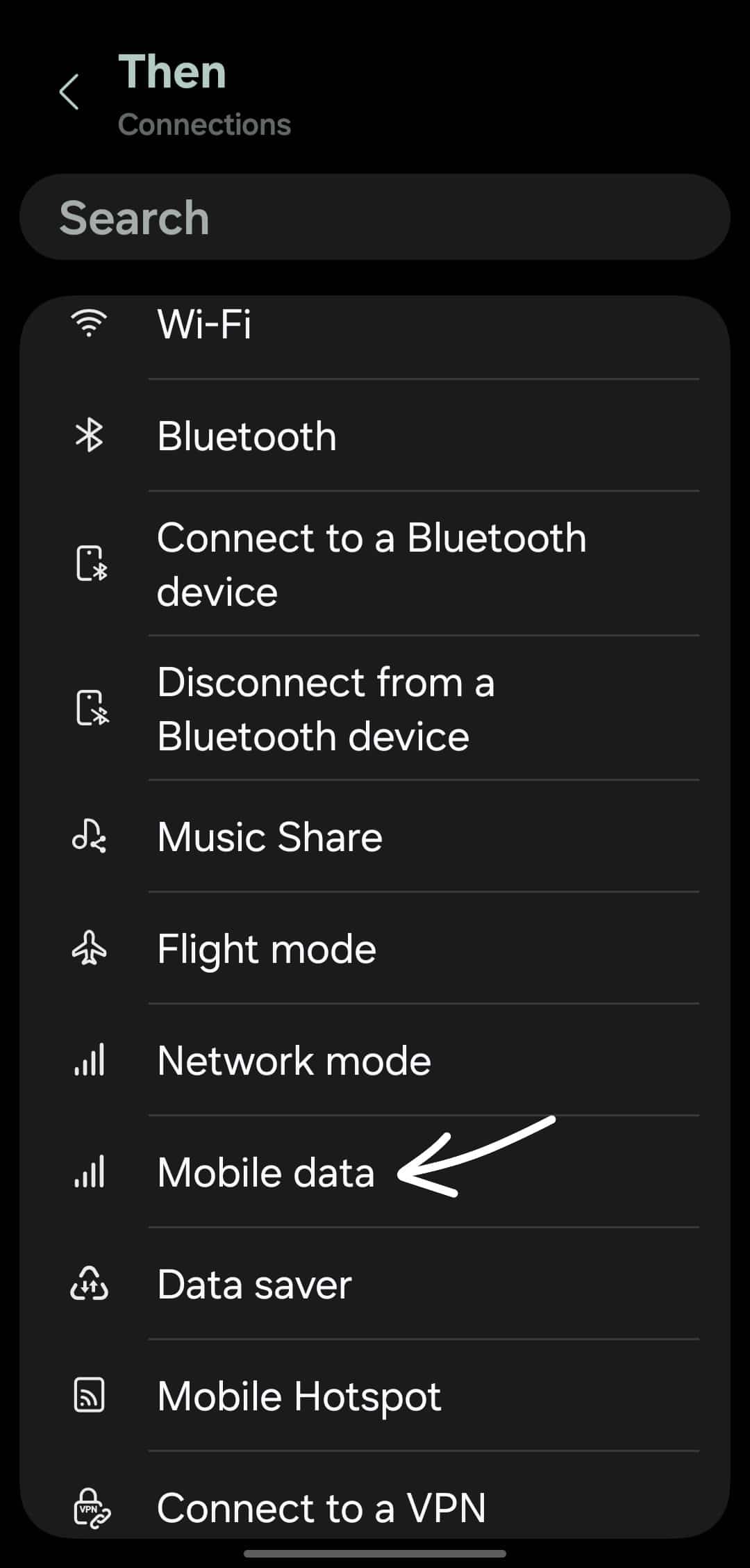Screen dimensions: 750x1568
Task: Select the Wi-Fi action
Action: coord(375,324)
